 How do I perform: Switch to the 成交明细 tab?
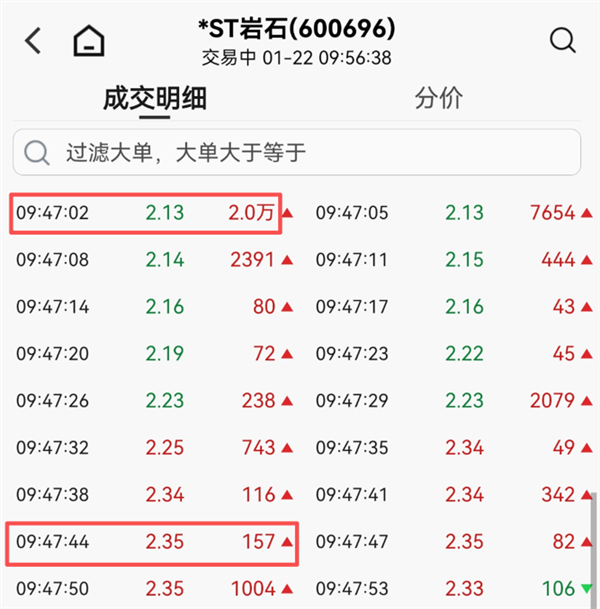(x=155, y=99)
